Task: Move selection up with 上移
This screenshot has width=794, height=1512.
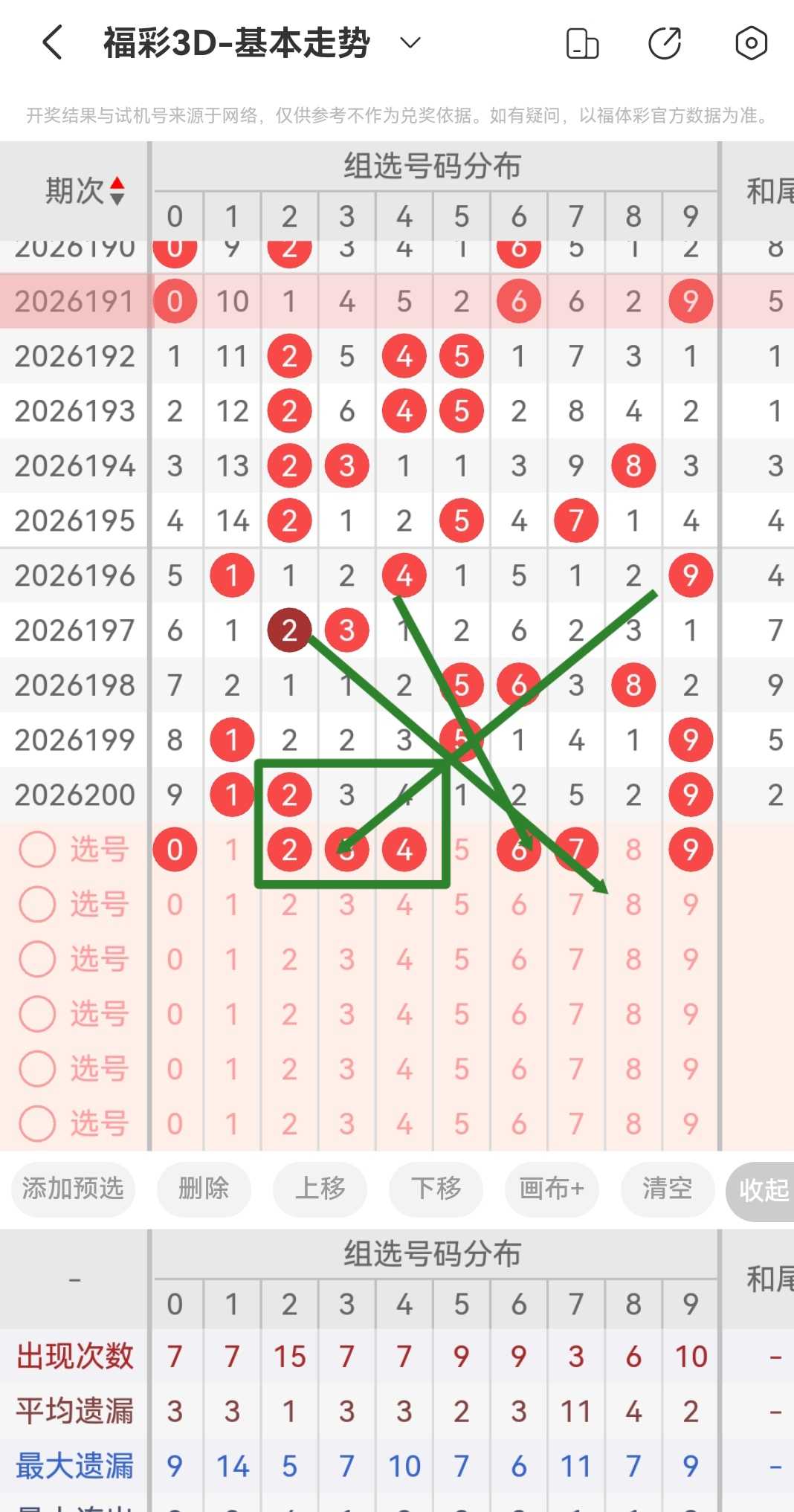Action: point(320,1189)
